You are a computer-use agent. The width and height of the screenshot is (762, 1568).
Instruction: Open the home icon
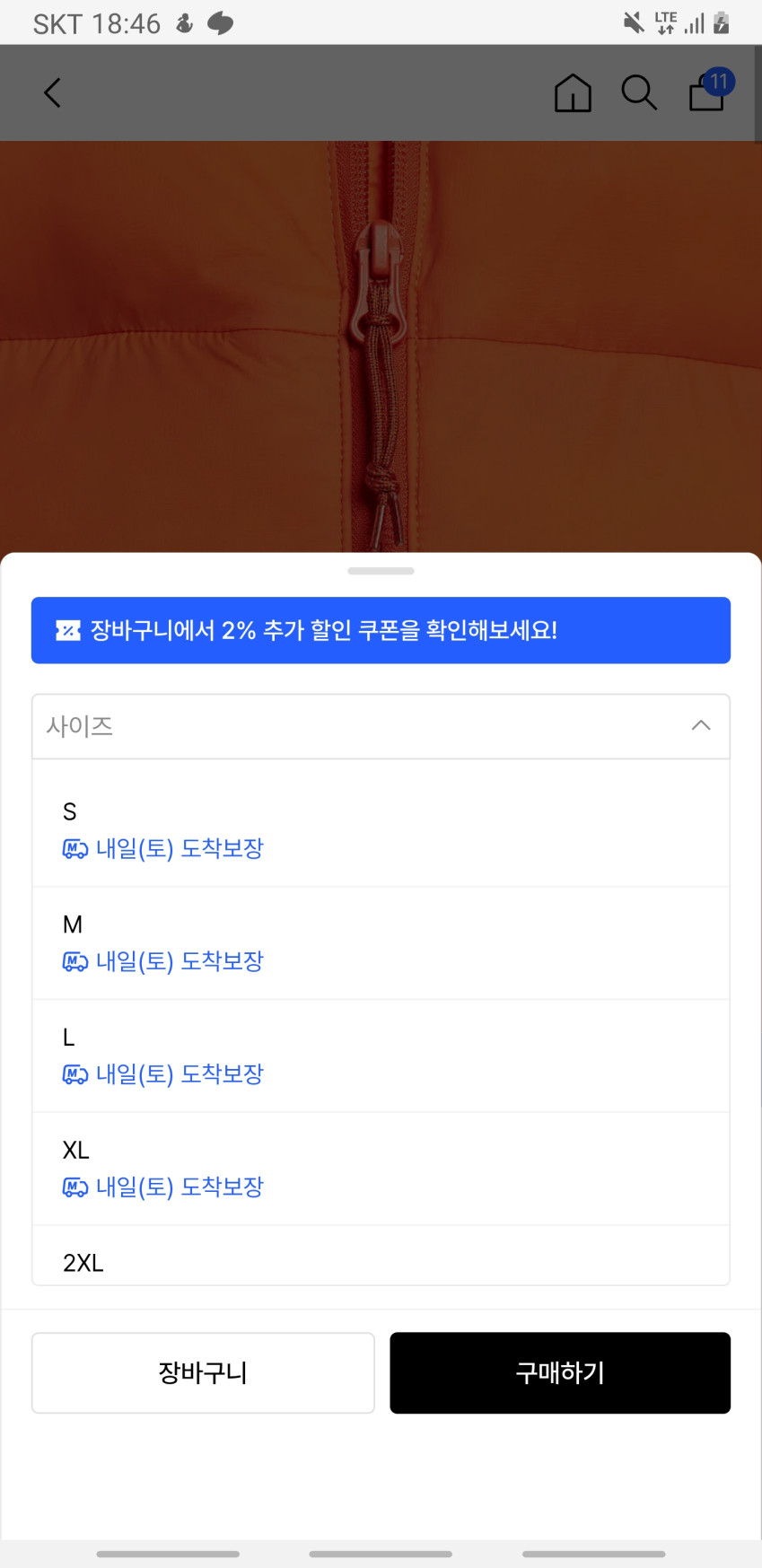(573, 92)
